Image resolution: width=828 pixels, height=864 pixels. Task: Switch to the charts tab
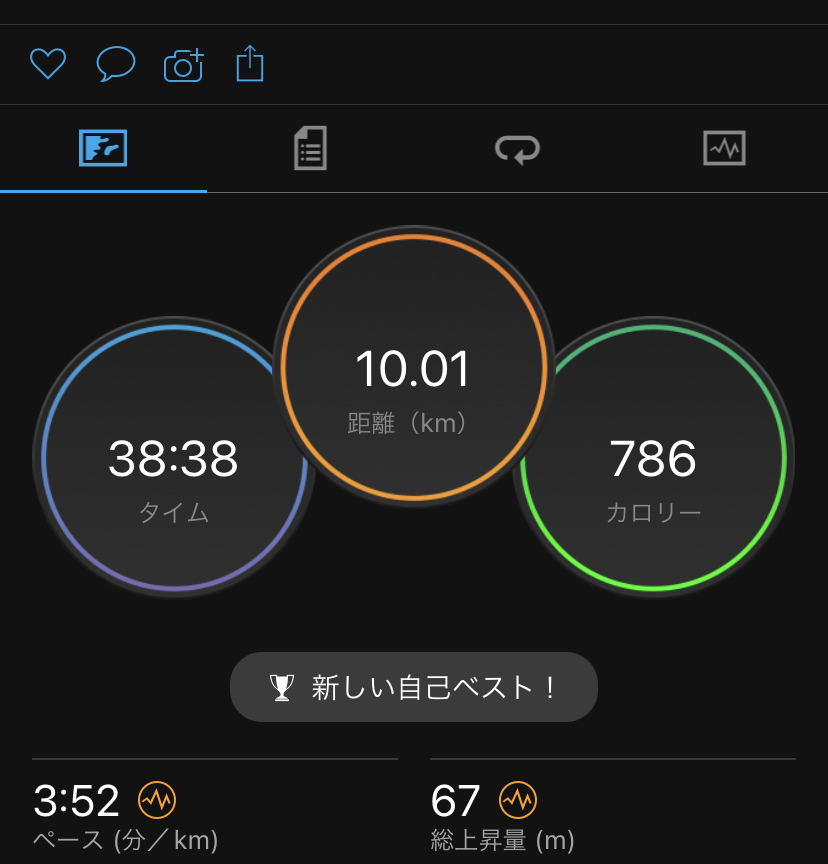click(x=724, y=150)
